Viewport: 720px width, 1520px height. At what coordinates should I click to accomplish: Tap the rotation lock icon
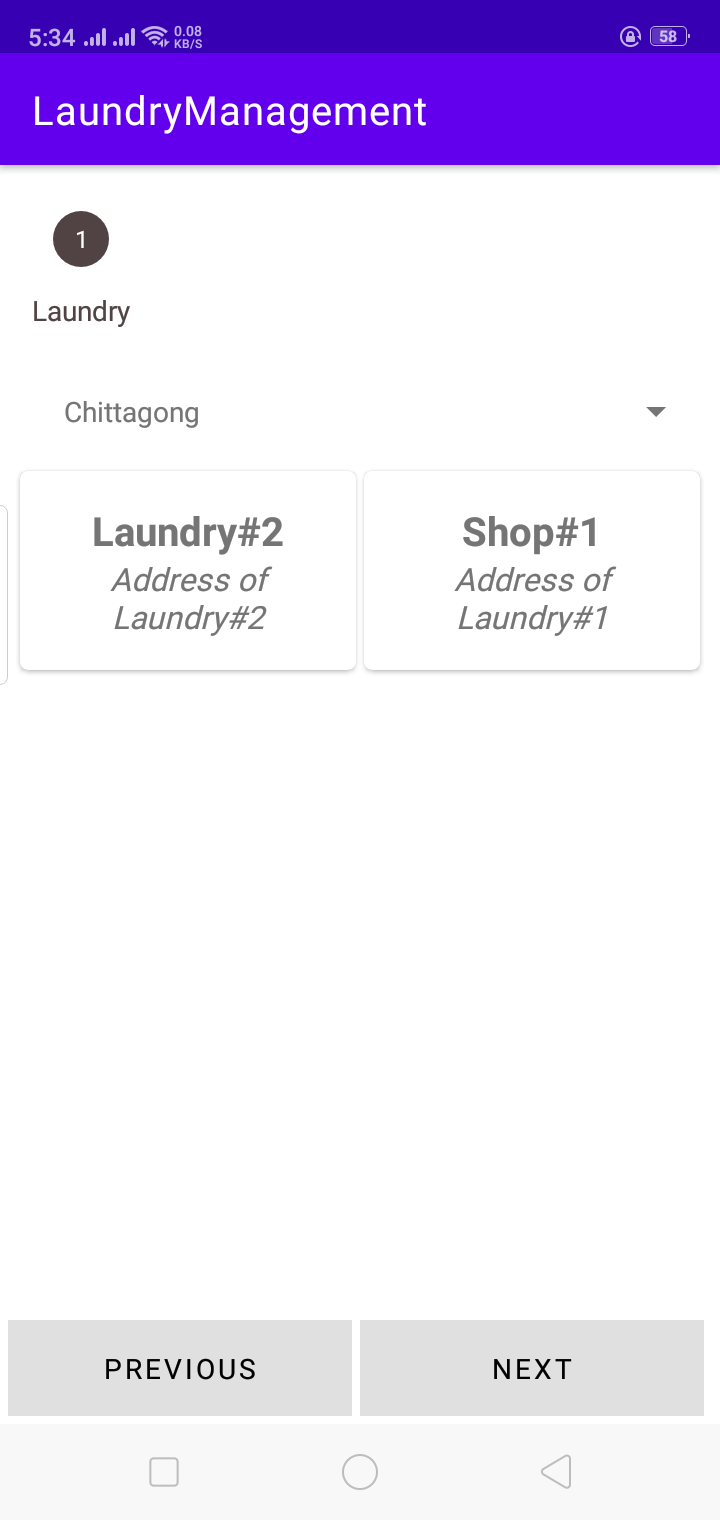point(630,36)
